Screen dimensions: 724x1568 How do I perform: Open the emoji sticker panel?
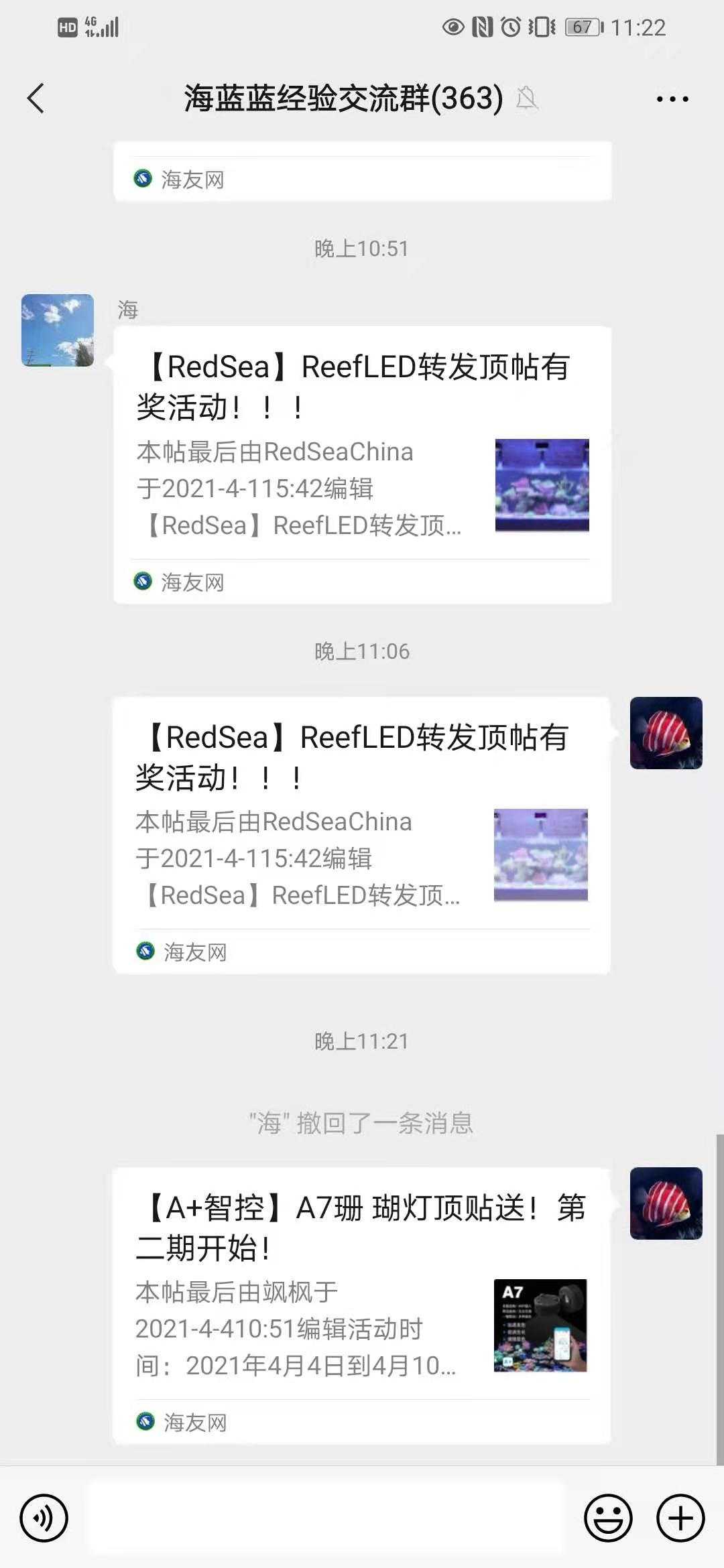tap(608, 1518)
